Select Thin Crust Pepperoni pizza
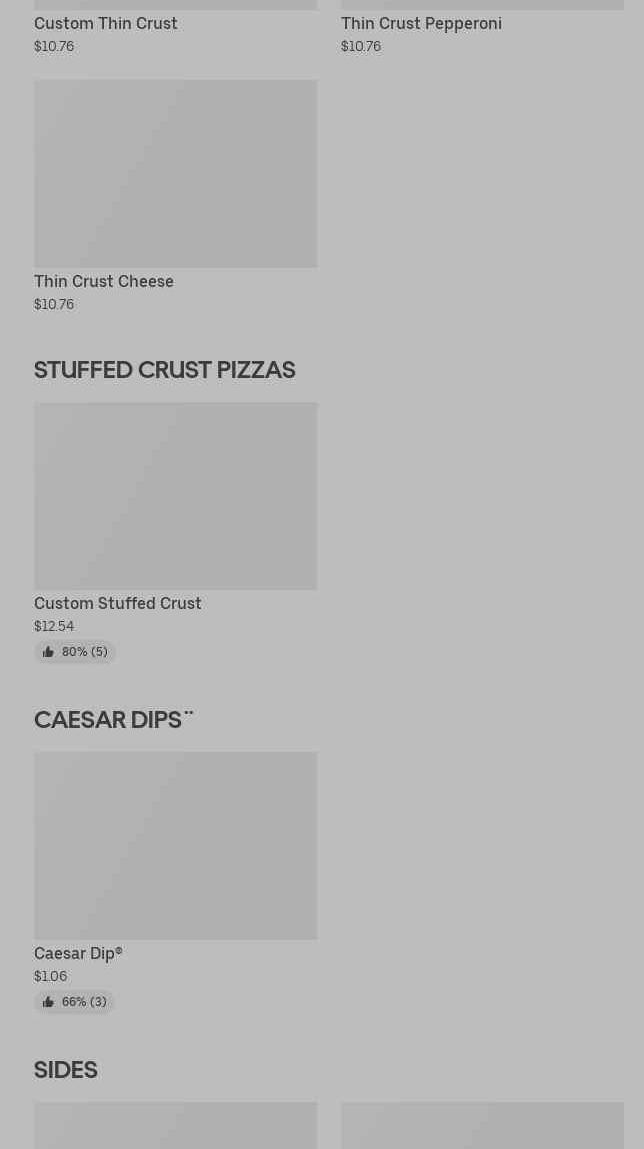 coord(421,23)
